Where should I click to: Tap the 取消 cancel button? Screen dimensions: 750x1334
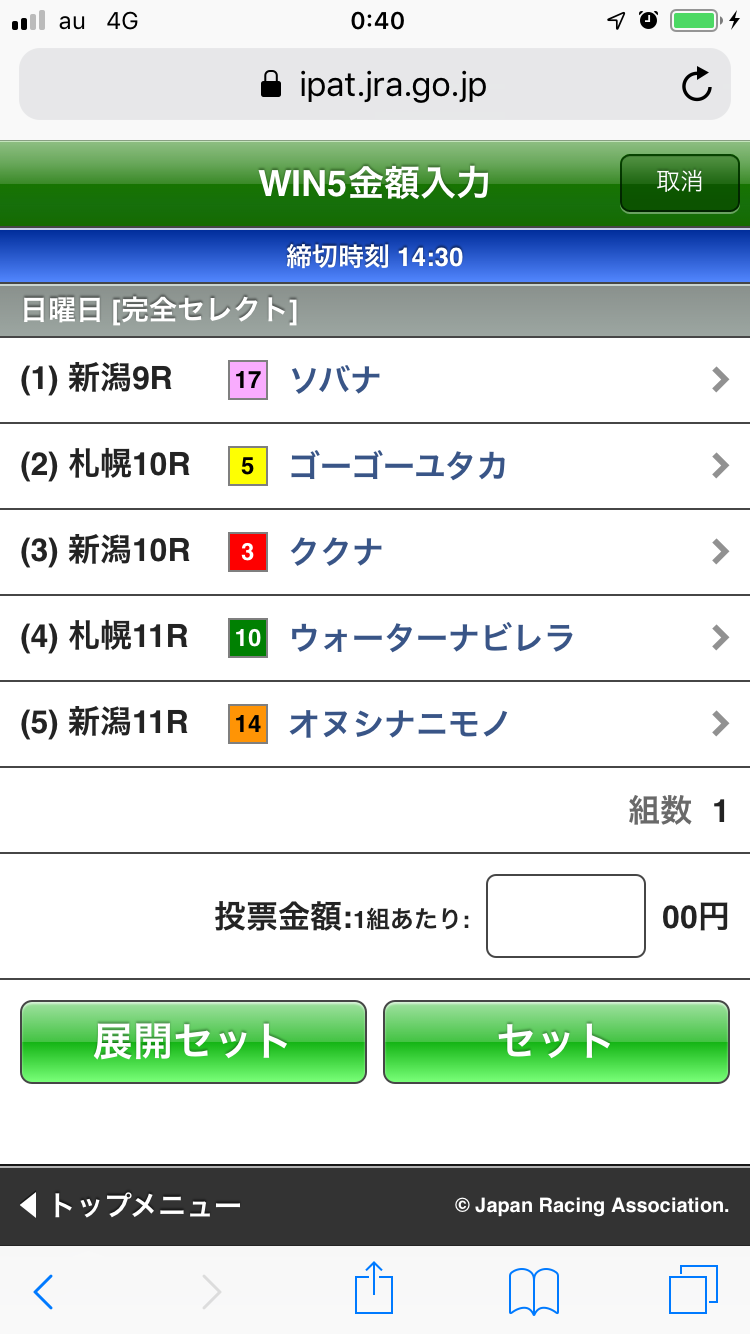679,183
